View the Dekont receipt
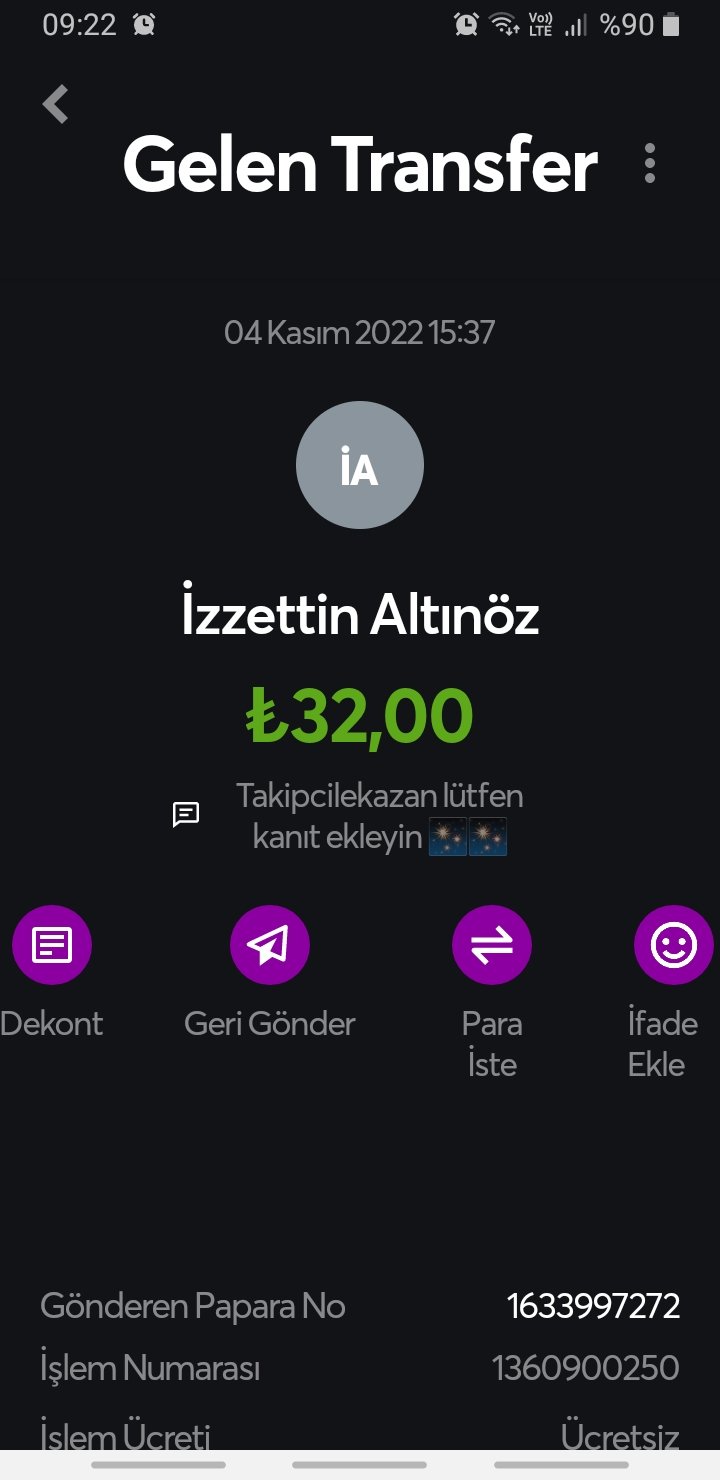Image resolution: width=720 pixels, height=1480 pixels. pos(52,945)
